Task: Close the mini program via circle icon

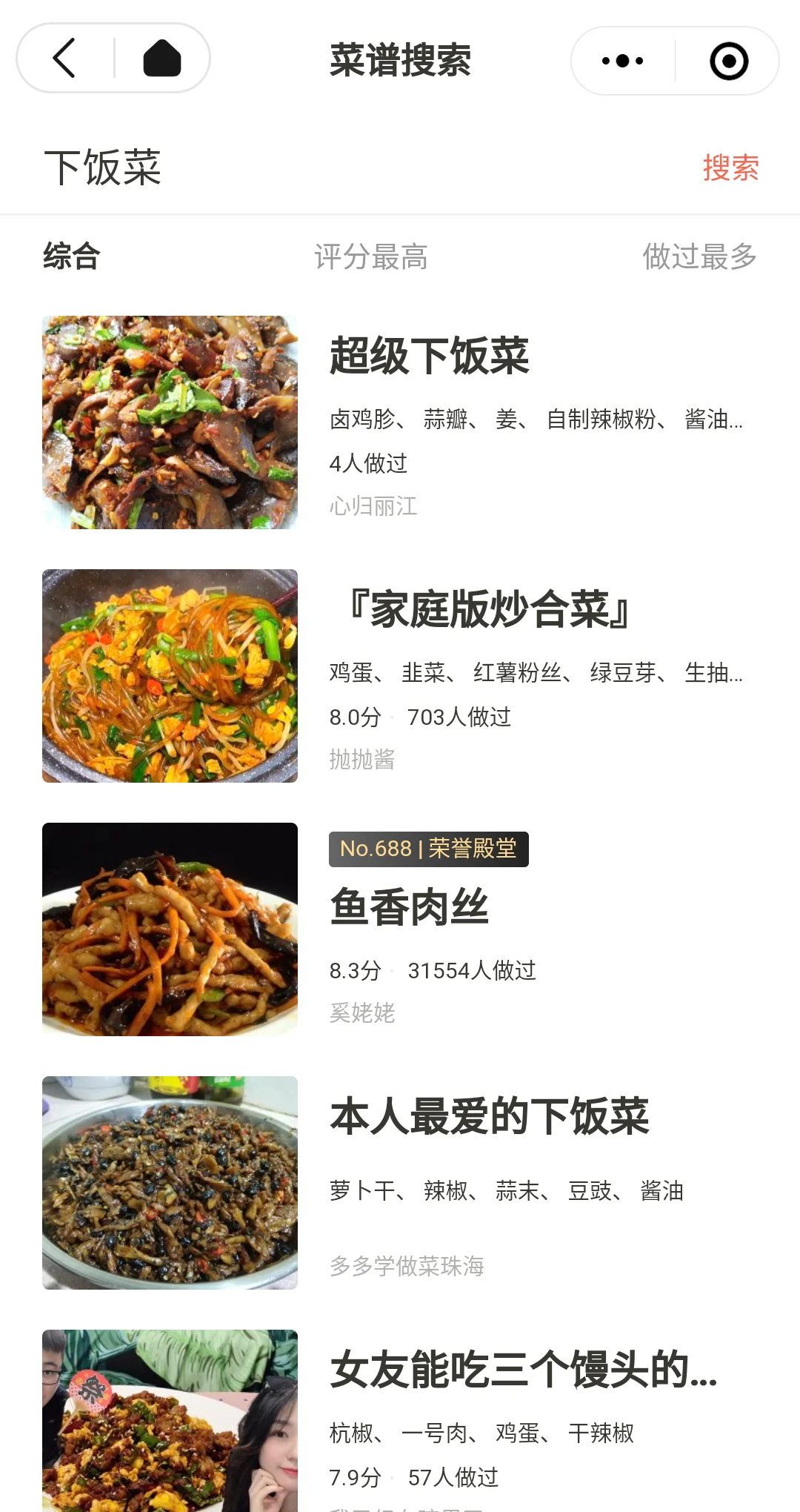Action: pos(728,61)
